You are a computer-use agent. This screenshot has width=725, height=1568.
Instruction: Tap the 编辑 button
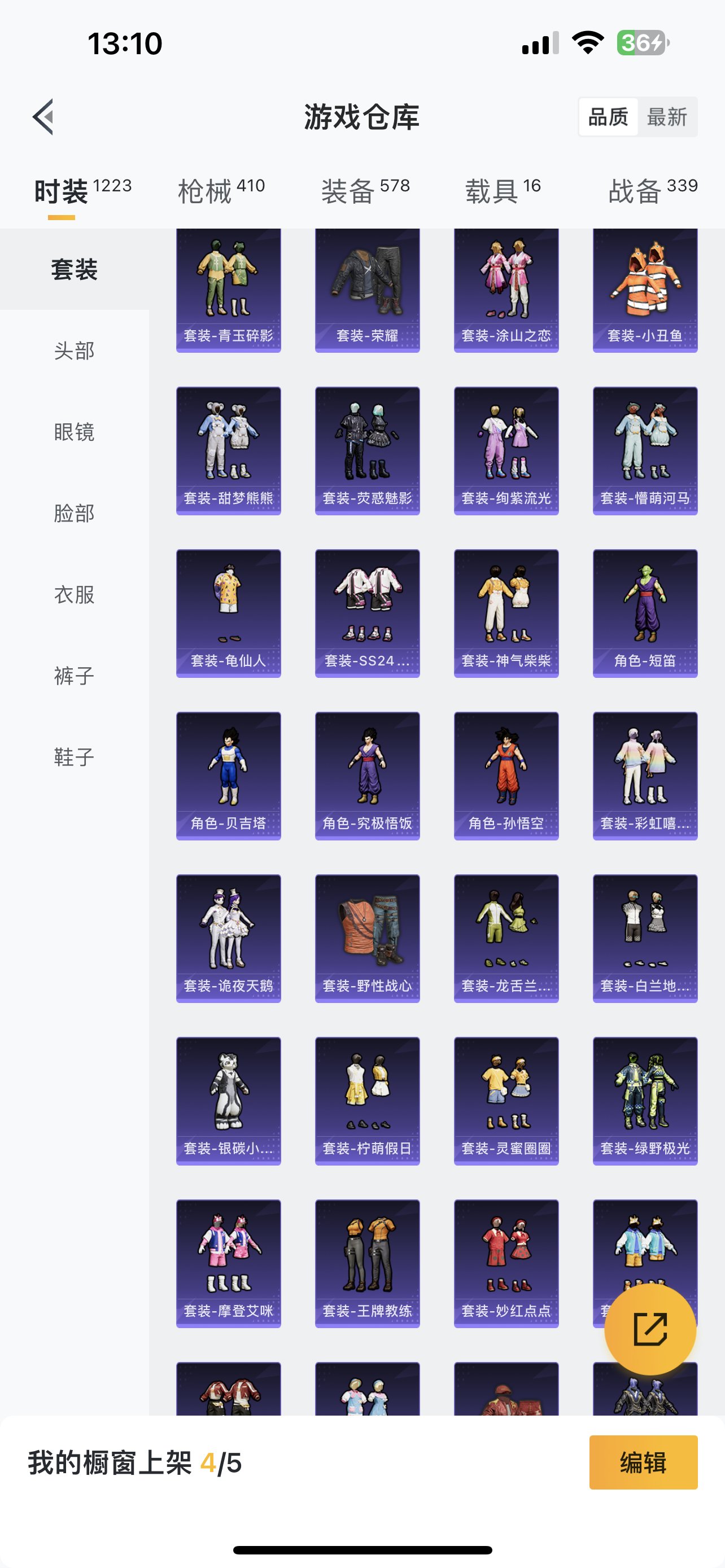tap(643, 1462)
